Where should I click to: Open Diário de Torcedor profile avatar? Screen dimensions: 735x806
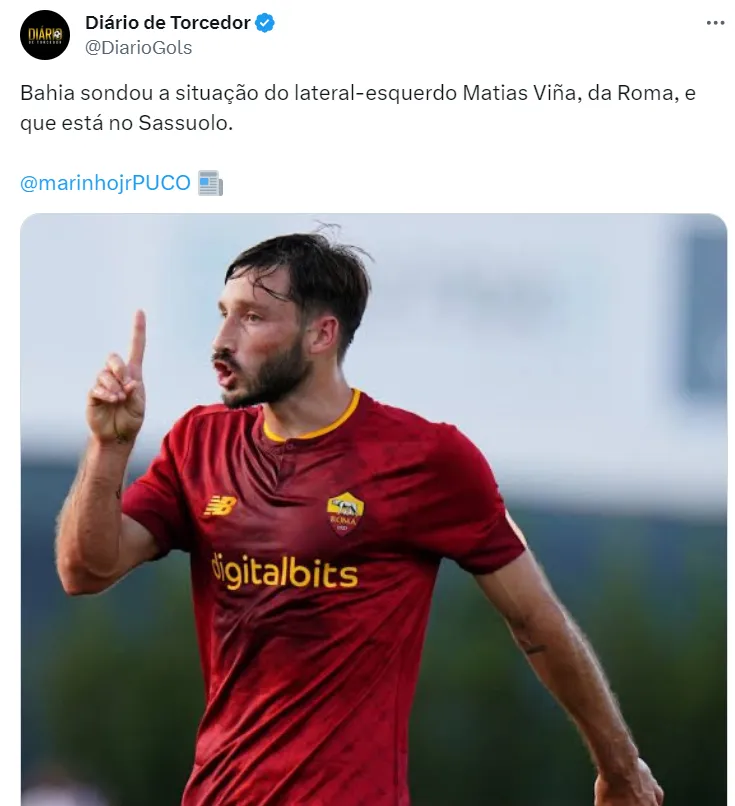tap(45, 35)
